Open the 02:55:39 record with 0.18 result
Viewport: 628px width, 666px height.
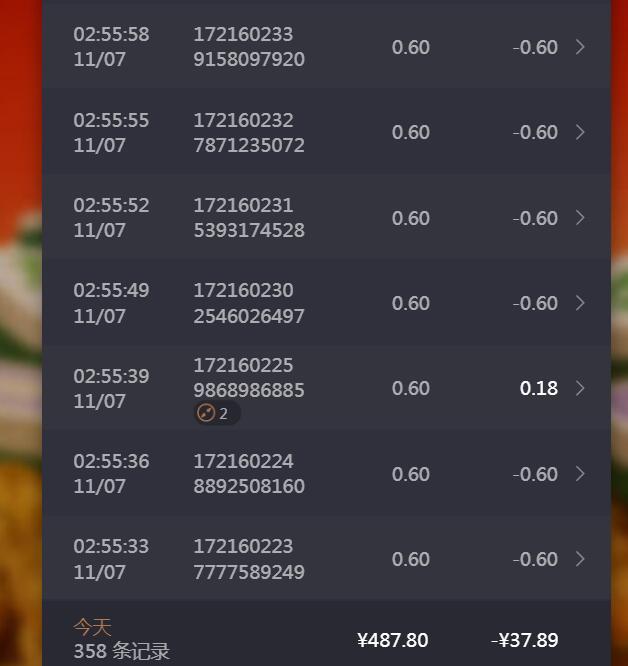(326, 388)
